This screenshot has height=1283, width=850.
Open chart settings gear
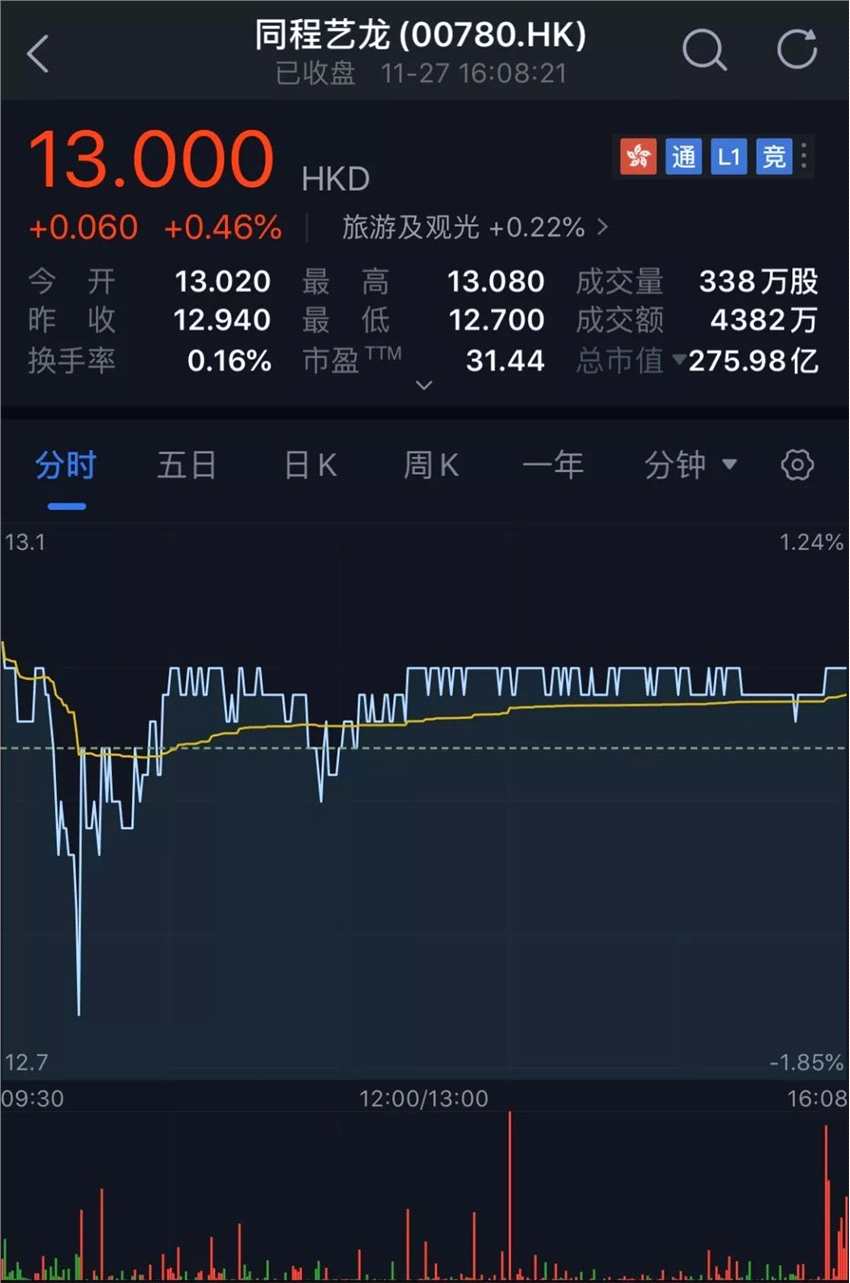tap(797, 465)
